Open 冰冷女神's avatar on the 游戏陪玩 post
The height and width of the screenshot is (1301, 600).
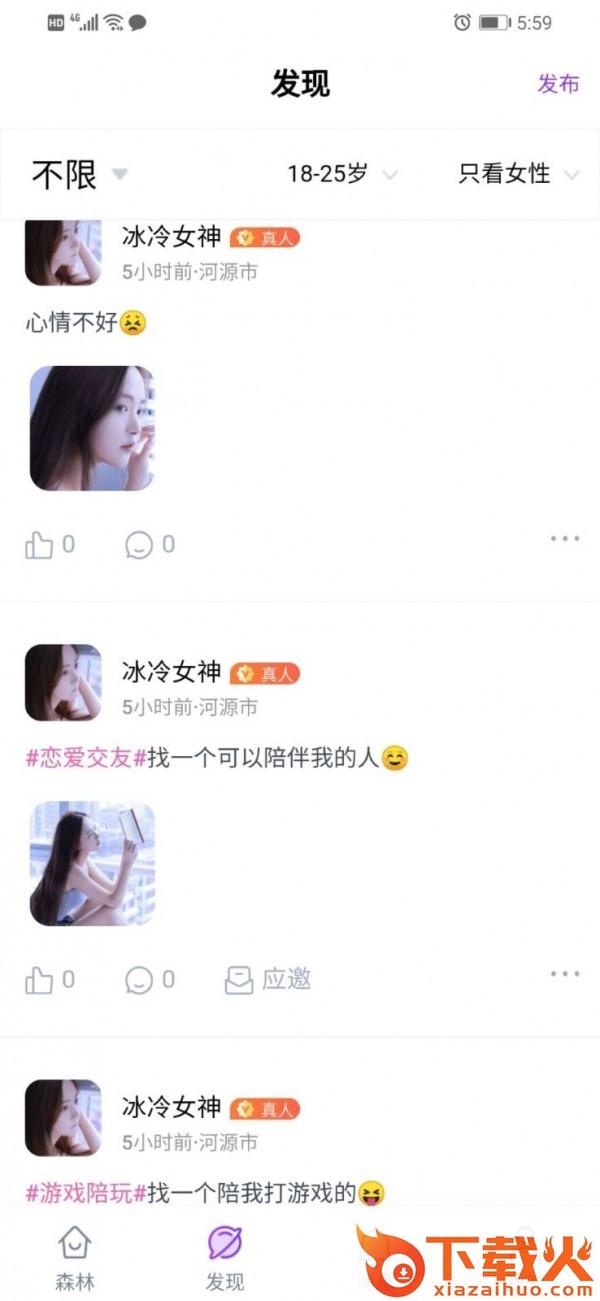pos(63,1118)
